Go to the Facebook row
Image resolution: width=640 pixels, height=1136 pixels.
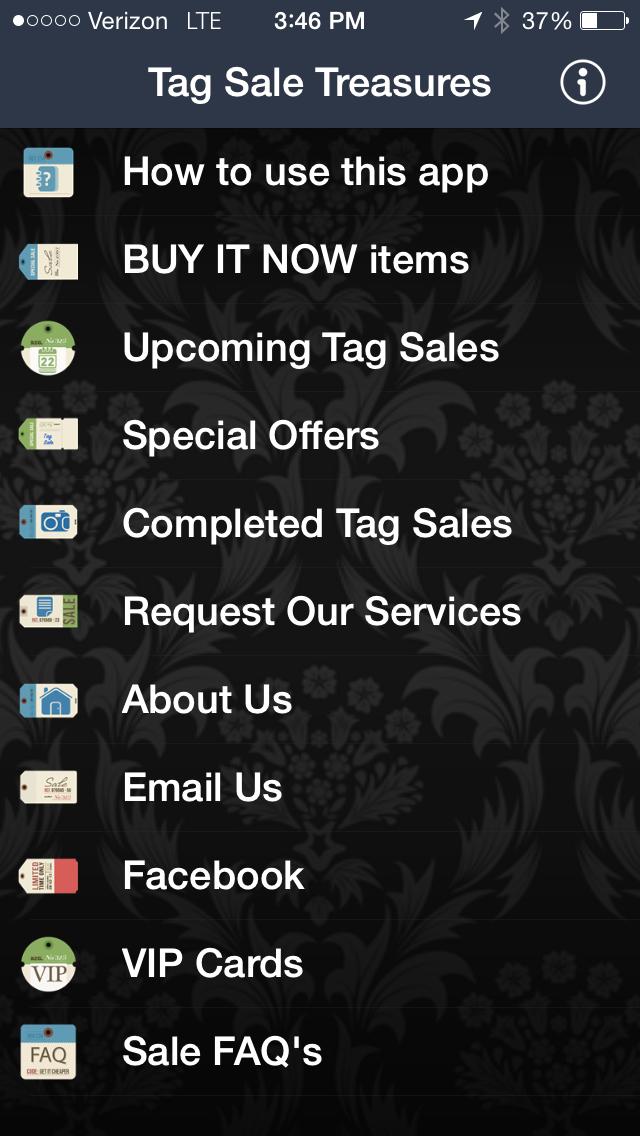click(x=213, y=876)
